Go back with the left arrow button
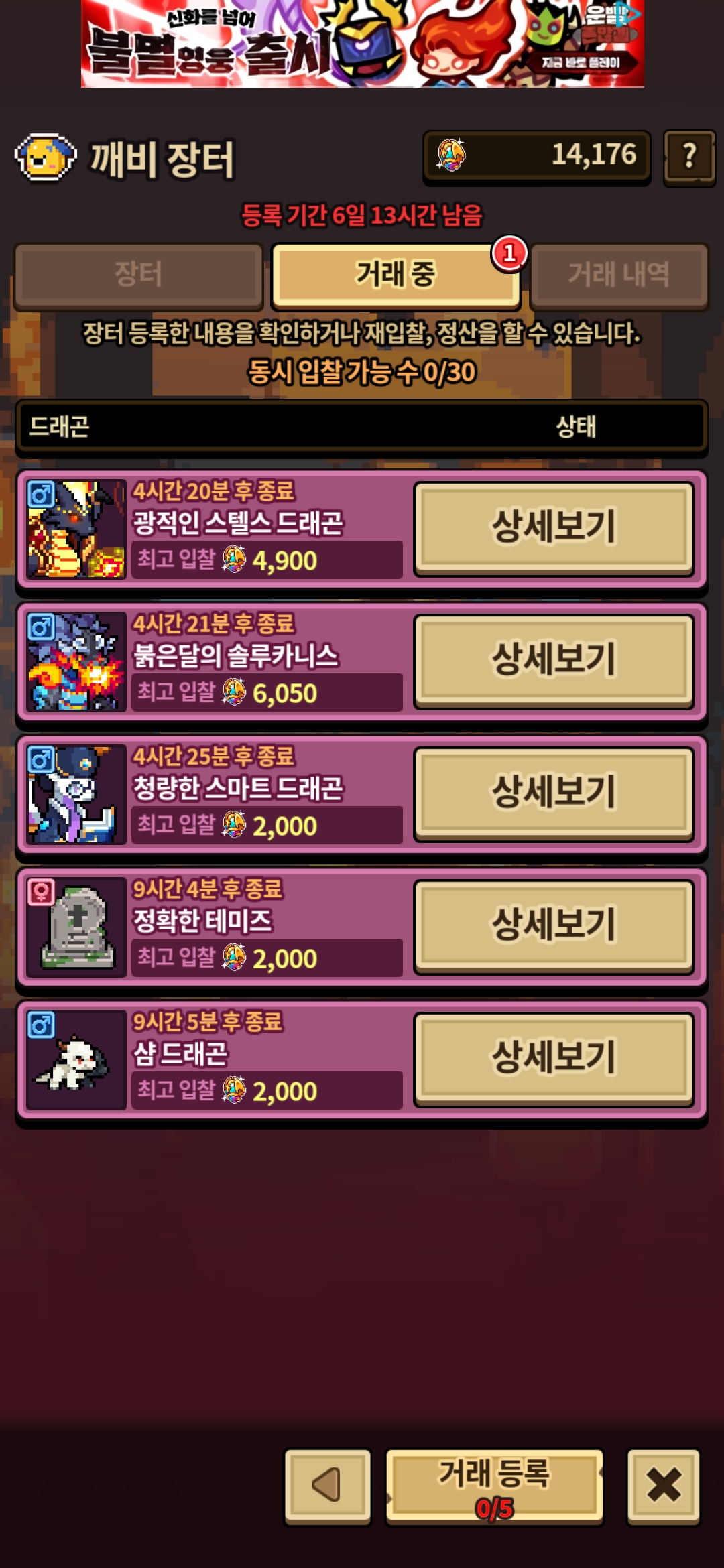The image size is (724, 1568). [327, 1486]
